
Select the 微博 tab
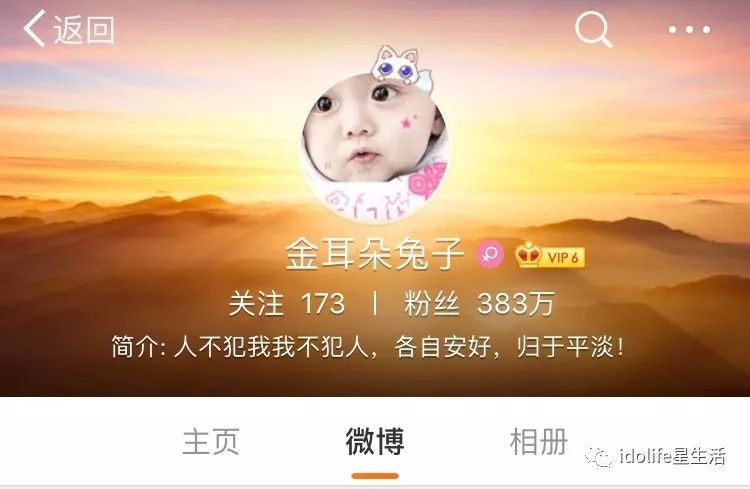click(375, 441)
